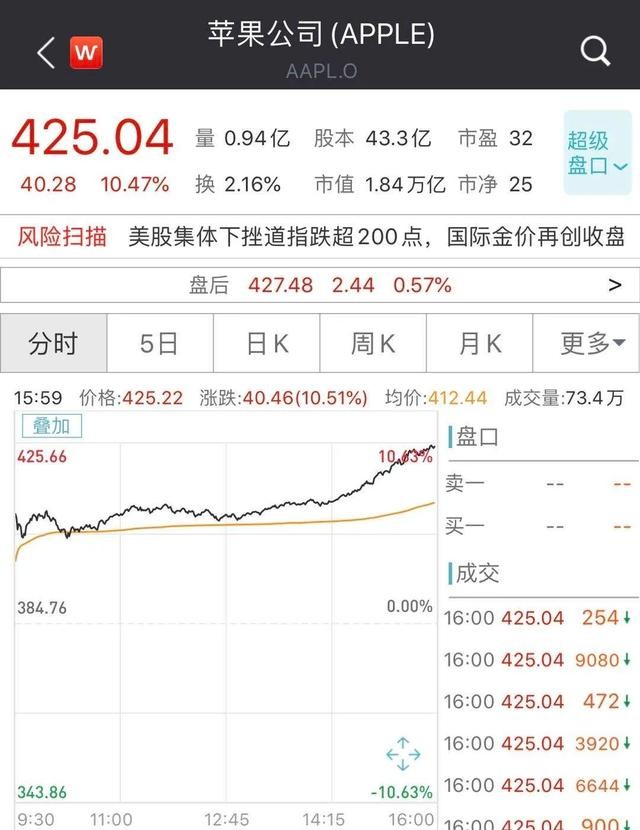Switch to the 日K chart tab
Screen dimensions: 640x830
(x=267, y=344)
